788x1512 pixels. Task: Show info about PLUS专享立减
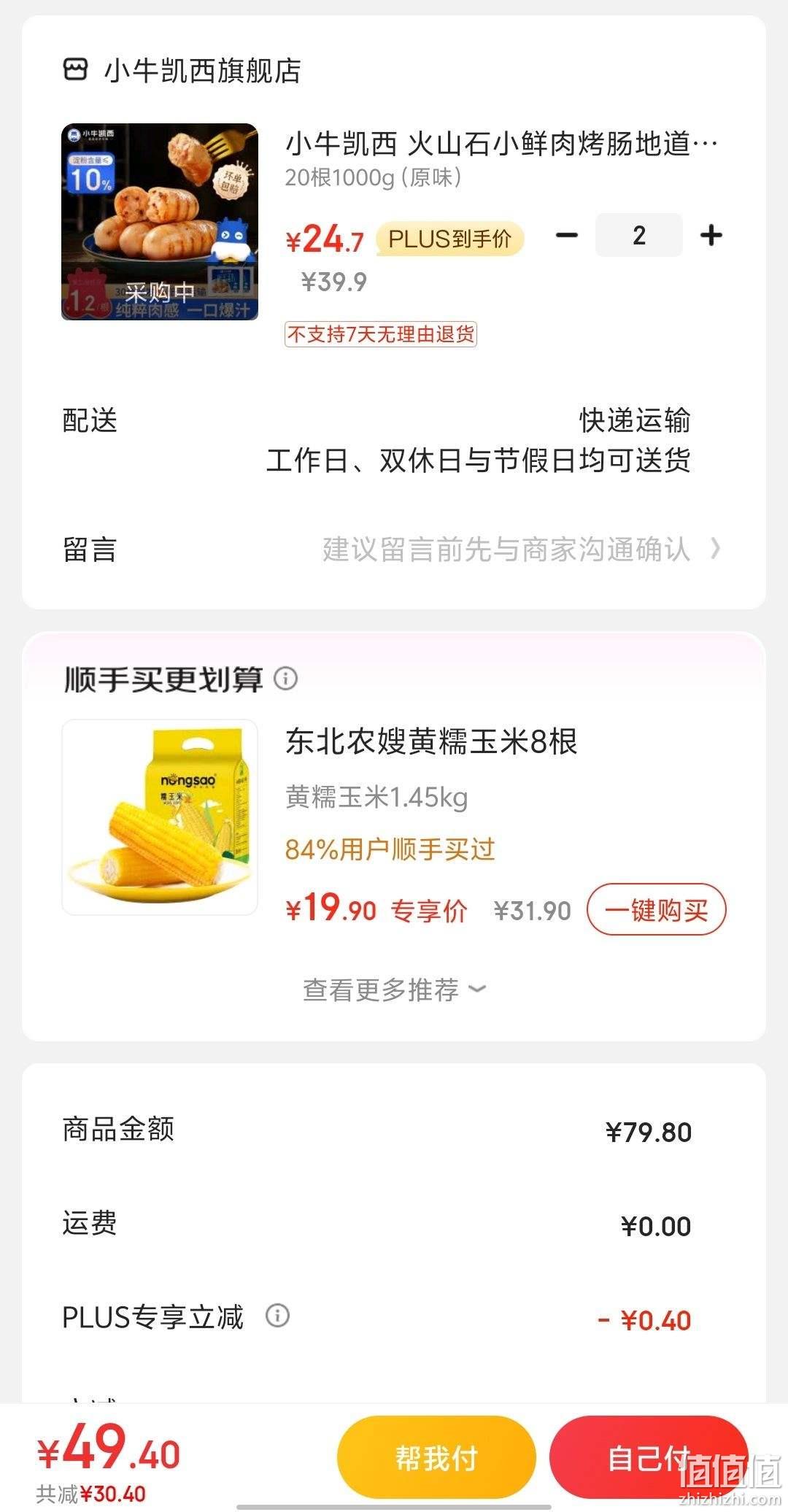pos(277,1316)
